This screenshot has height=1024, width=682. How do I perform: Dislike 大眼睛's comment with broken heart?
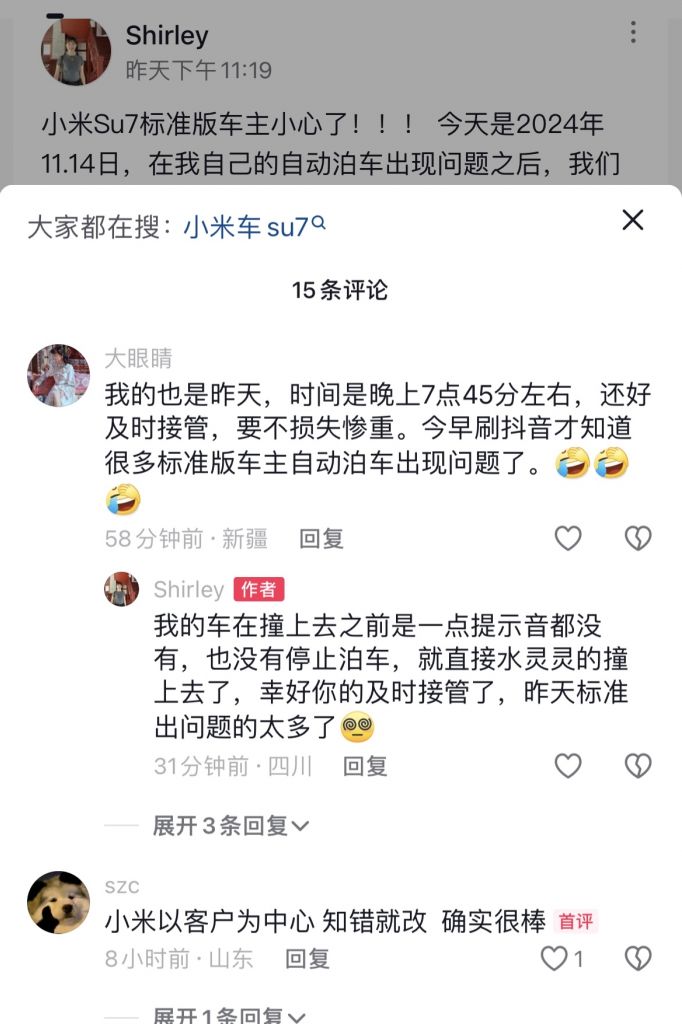point(637,539)
